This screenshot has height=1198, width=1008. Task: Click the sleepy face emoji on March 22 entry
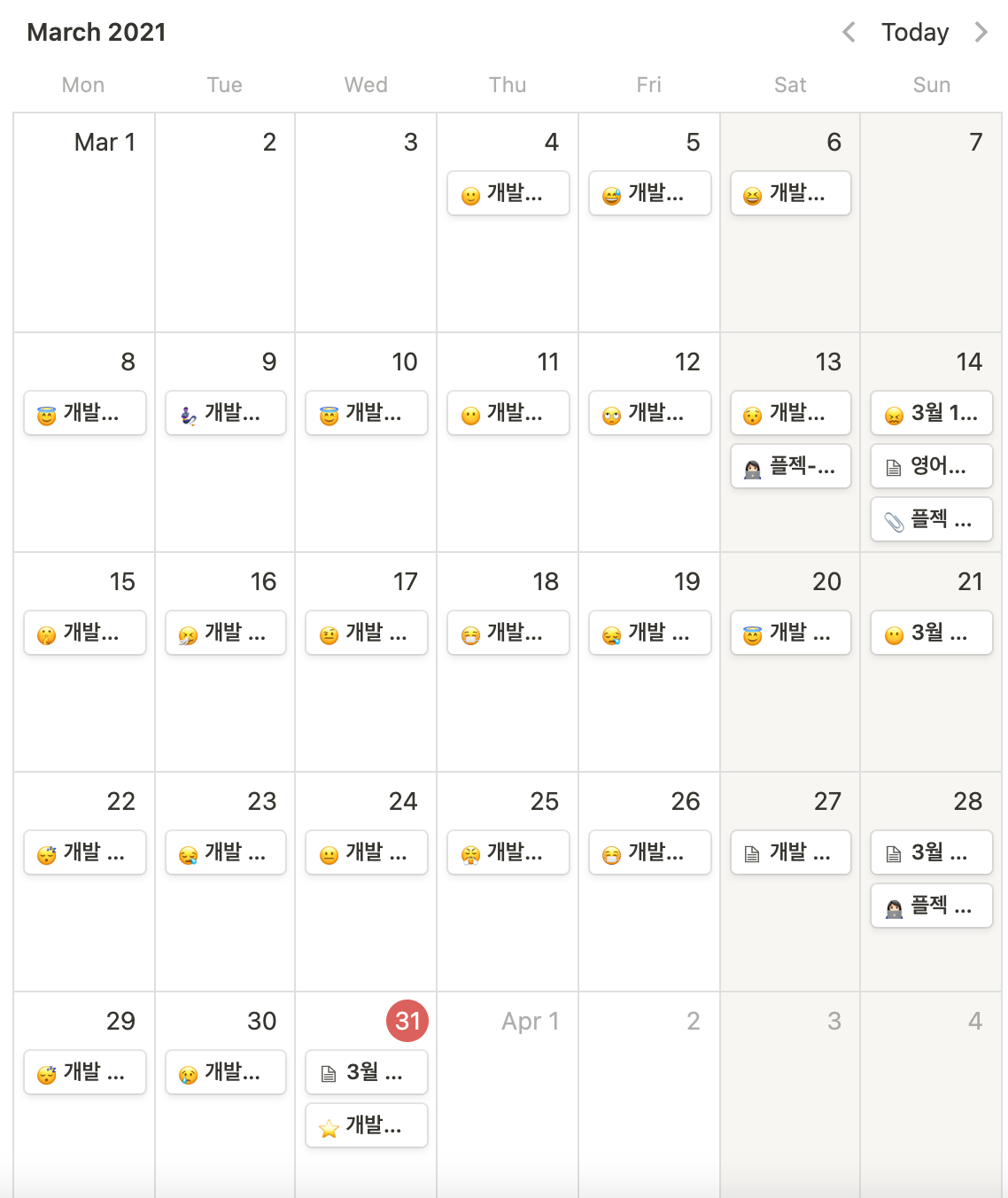[x=45, y=852]
